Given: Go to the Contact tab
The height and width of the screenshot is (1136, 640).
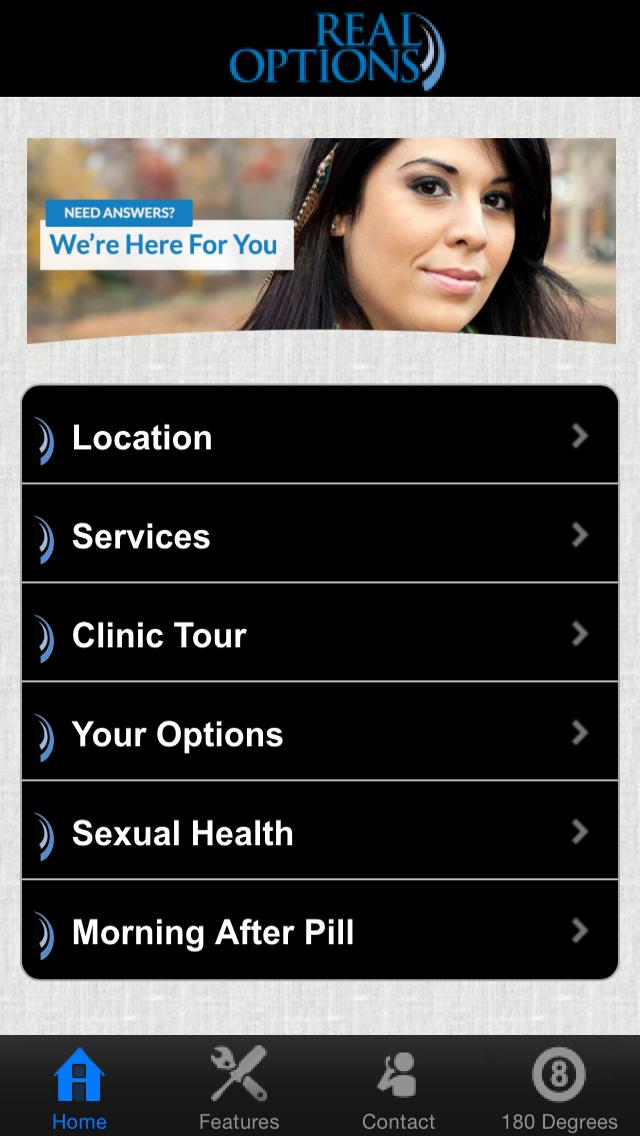Looking at the screenshot, I should 398,1087.
